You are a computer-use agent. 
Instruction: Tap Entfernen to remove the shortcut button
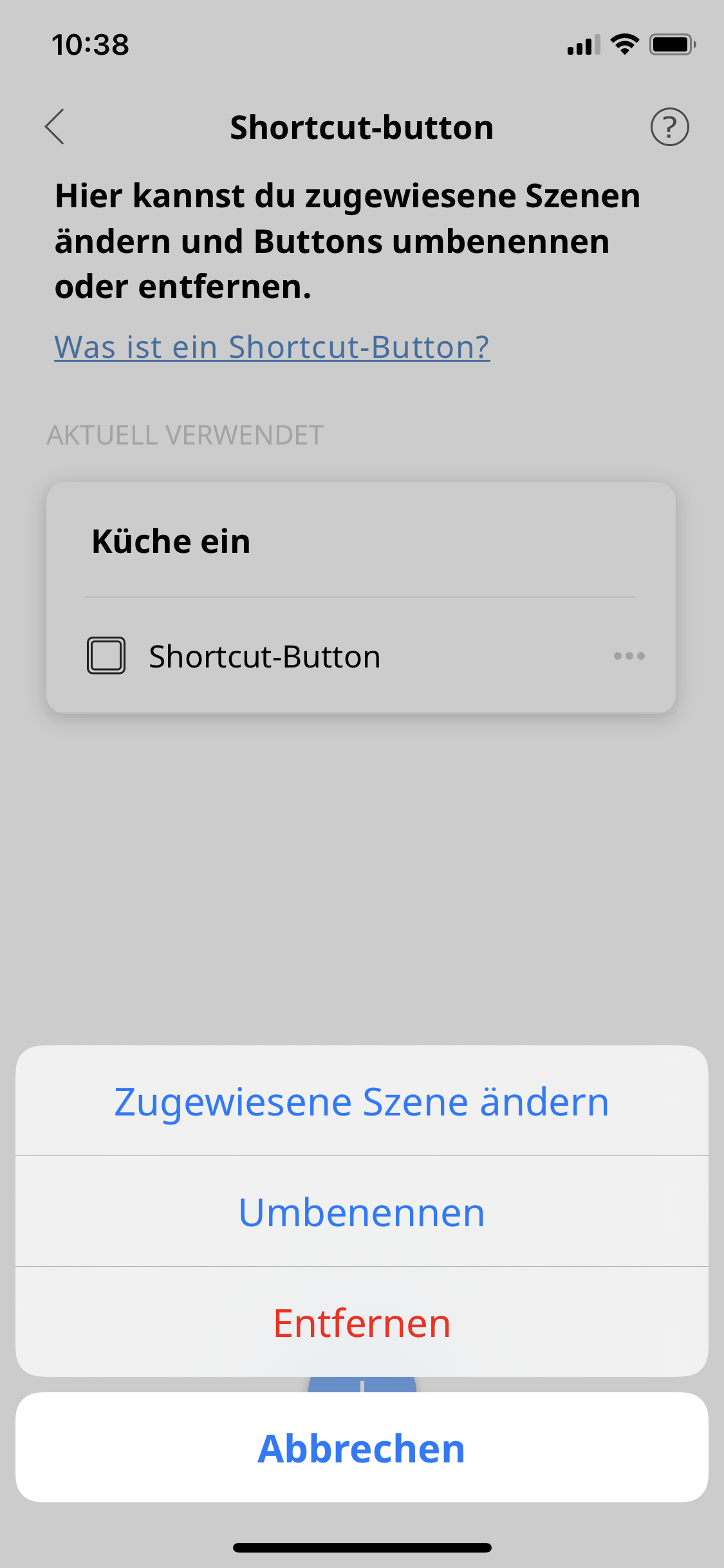362,1323
